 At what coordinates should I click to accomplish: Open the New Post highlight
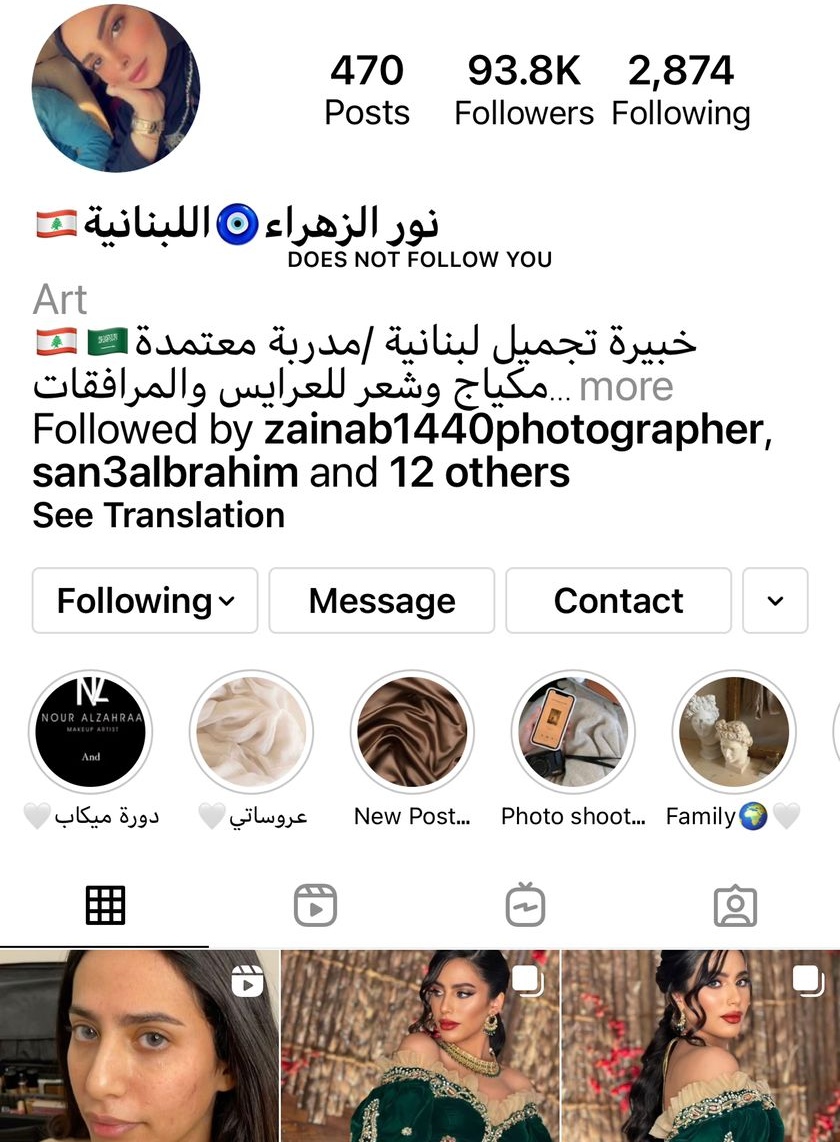pos(412,733)
